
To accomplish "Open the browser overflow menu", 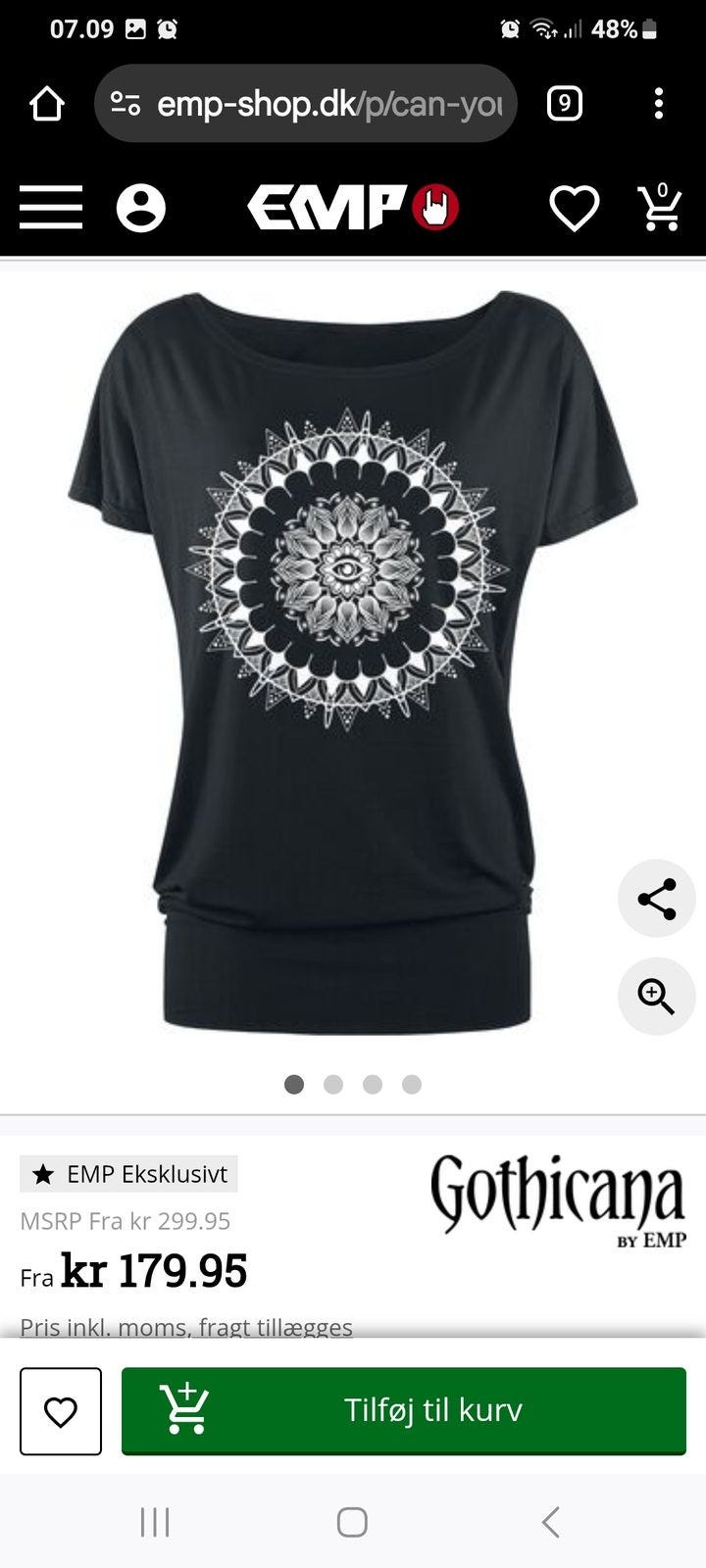I will (x=659, y=104).
